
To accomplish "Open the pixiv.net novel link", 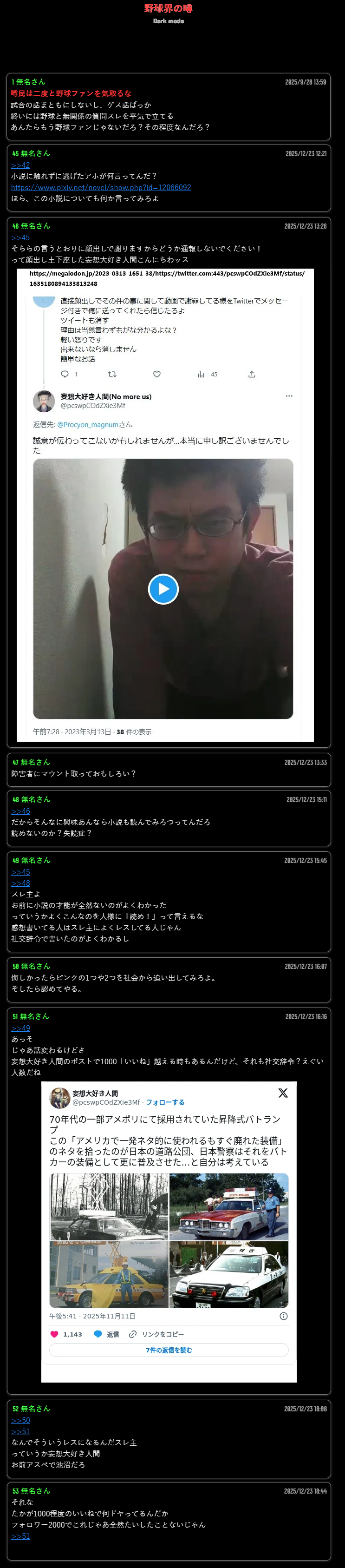I will coord(101,187).
